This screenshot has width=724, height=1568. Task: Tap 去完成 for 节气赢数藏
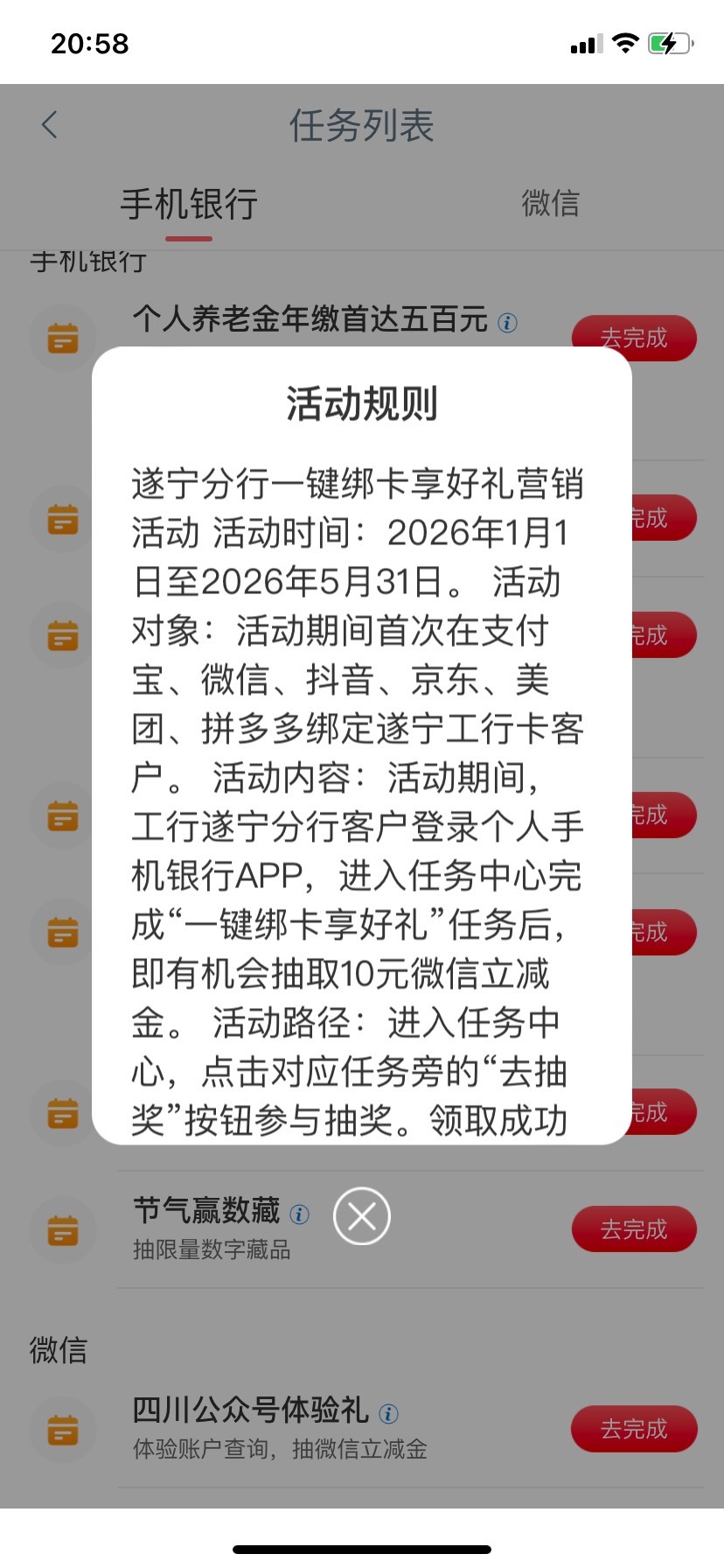point(634,1229)
